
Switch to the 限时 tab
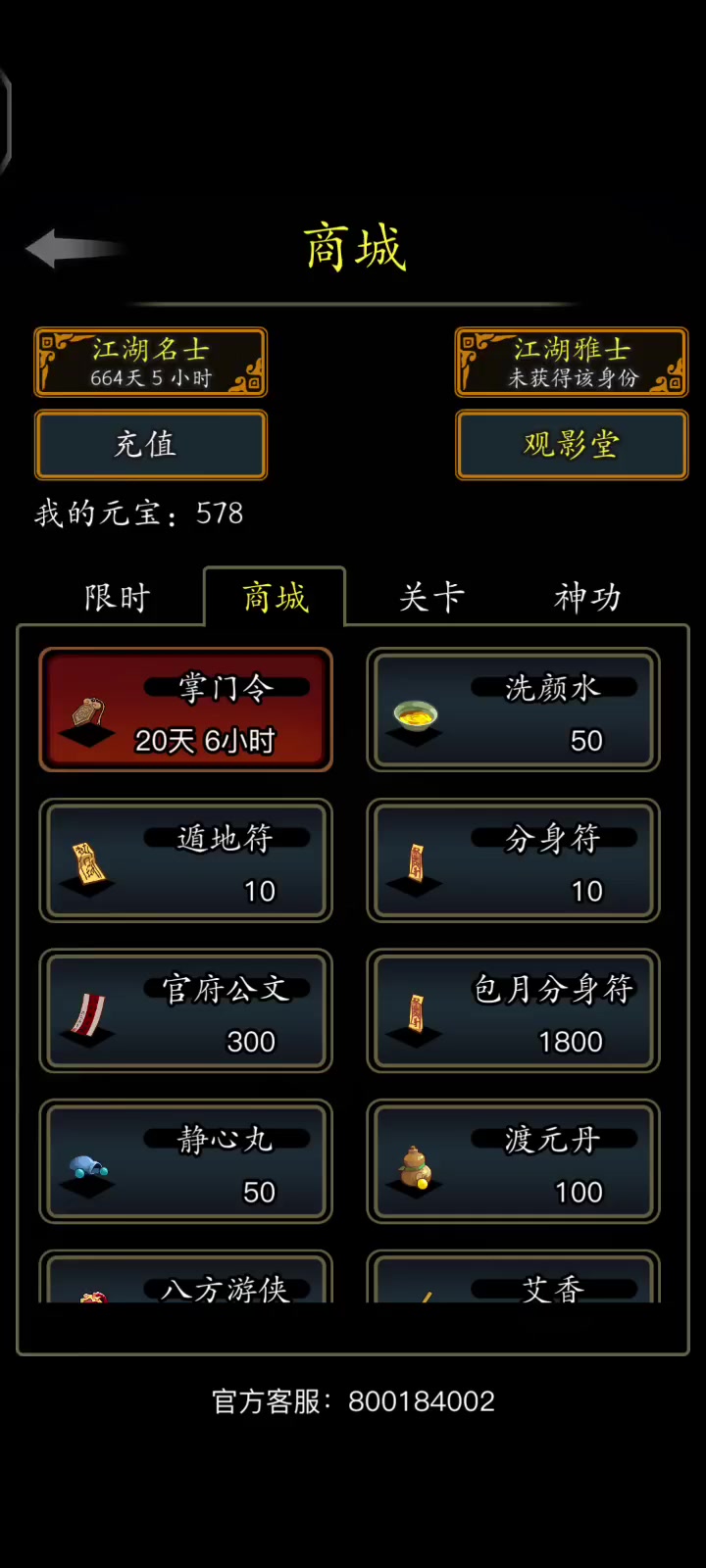(118, 597)
